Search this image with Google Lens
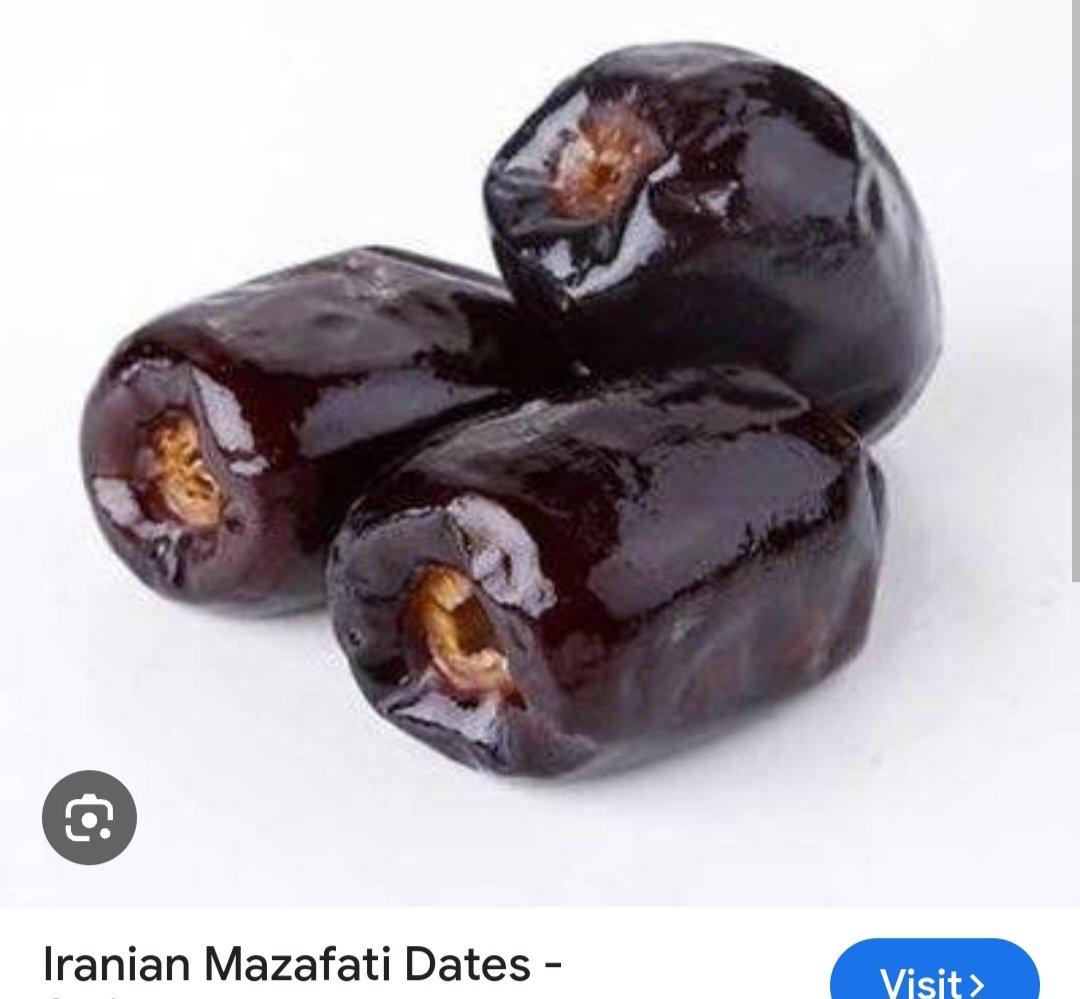The width and height of the screenshot is (1080, 999). pyautogui.click(x=89, y=819)
